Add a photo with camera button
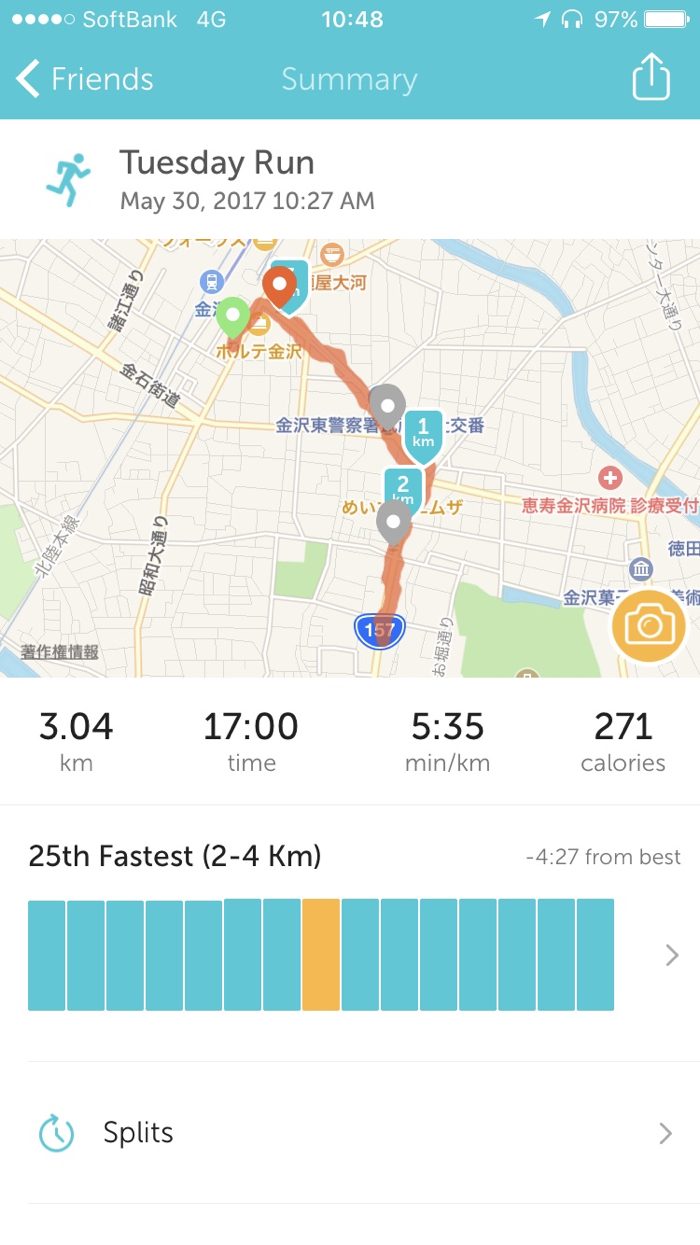The height and width of the screenshot is (1245, 700). click(x=649, y=627)
